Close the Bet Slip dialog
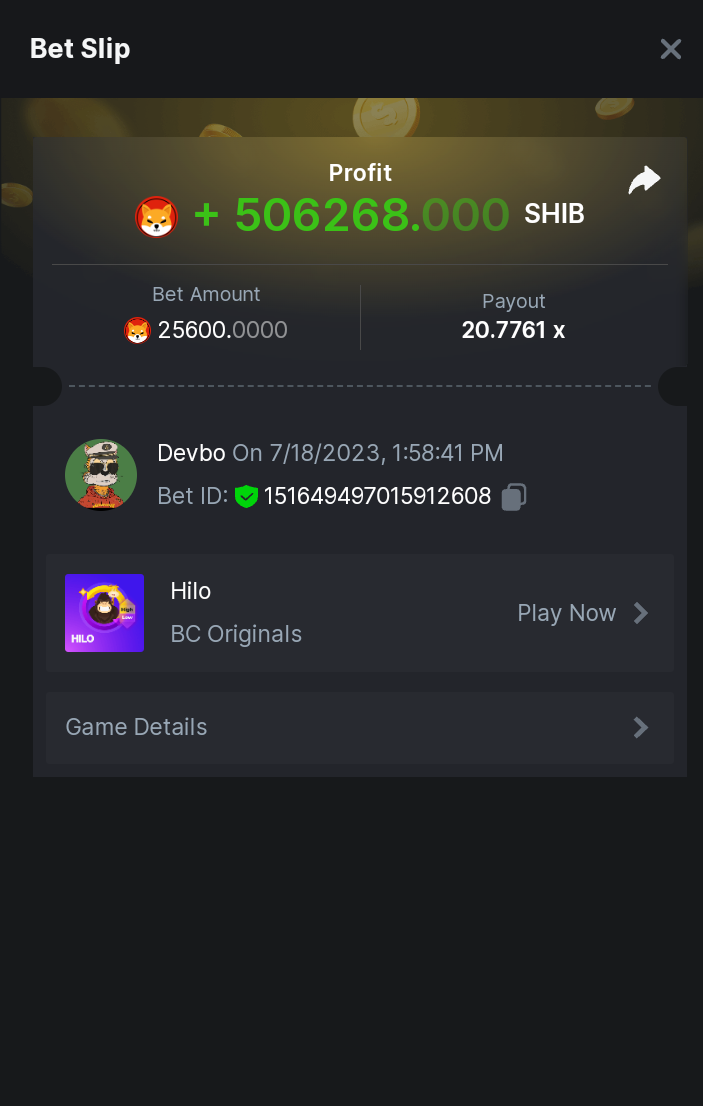This screenshot has height=1106, width=703. [670, 49]
